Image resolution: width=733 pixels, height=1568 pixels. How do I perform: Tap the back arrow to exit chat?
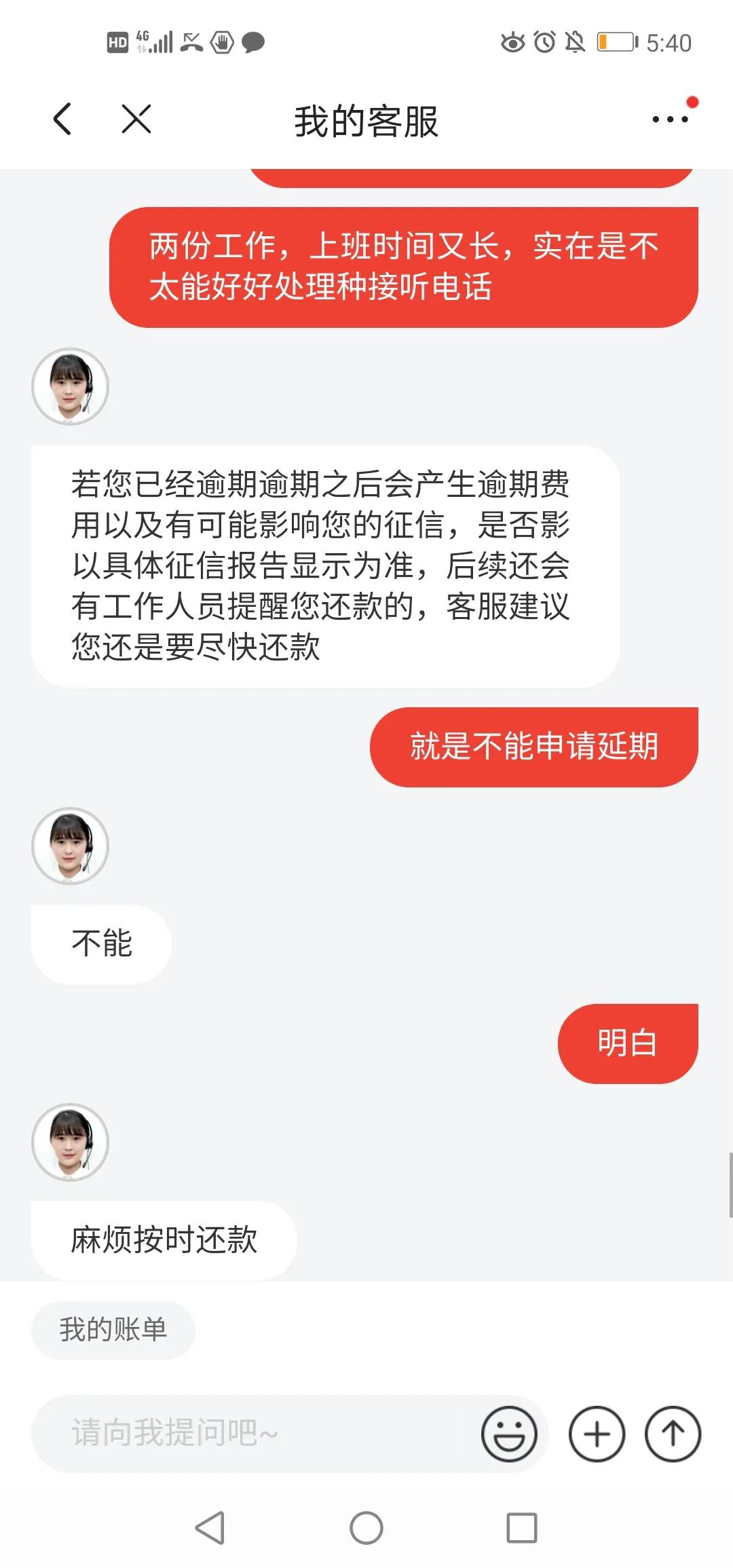tap(62, 121)
